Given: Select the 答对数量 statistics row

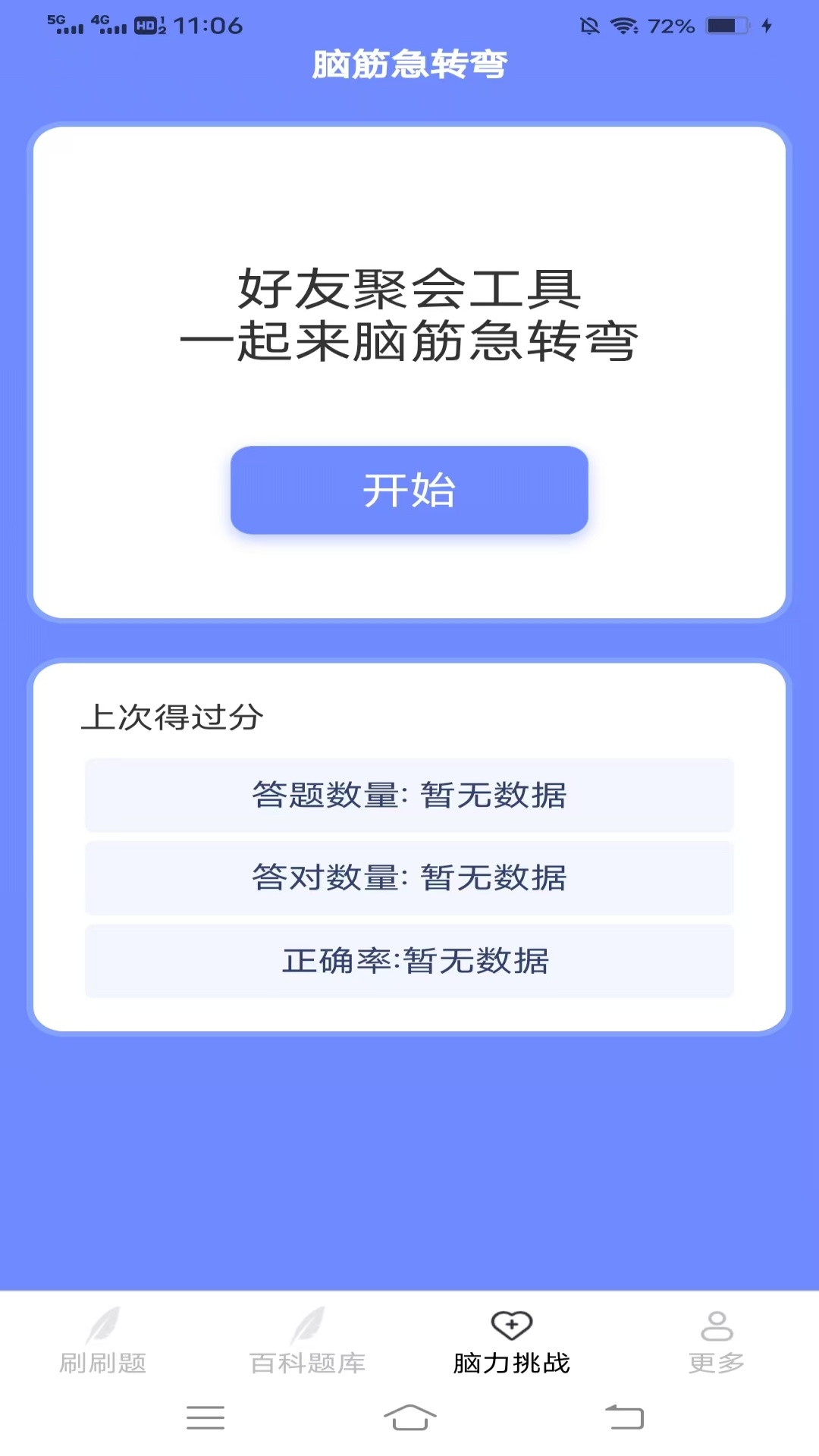Looking at the screenshot, I should 409,879.
